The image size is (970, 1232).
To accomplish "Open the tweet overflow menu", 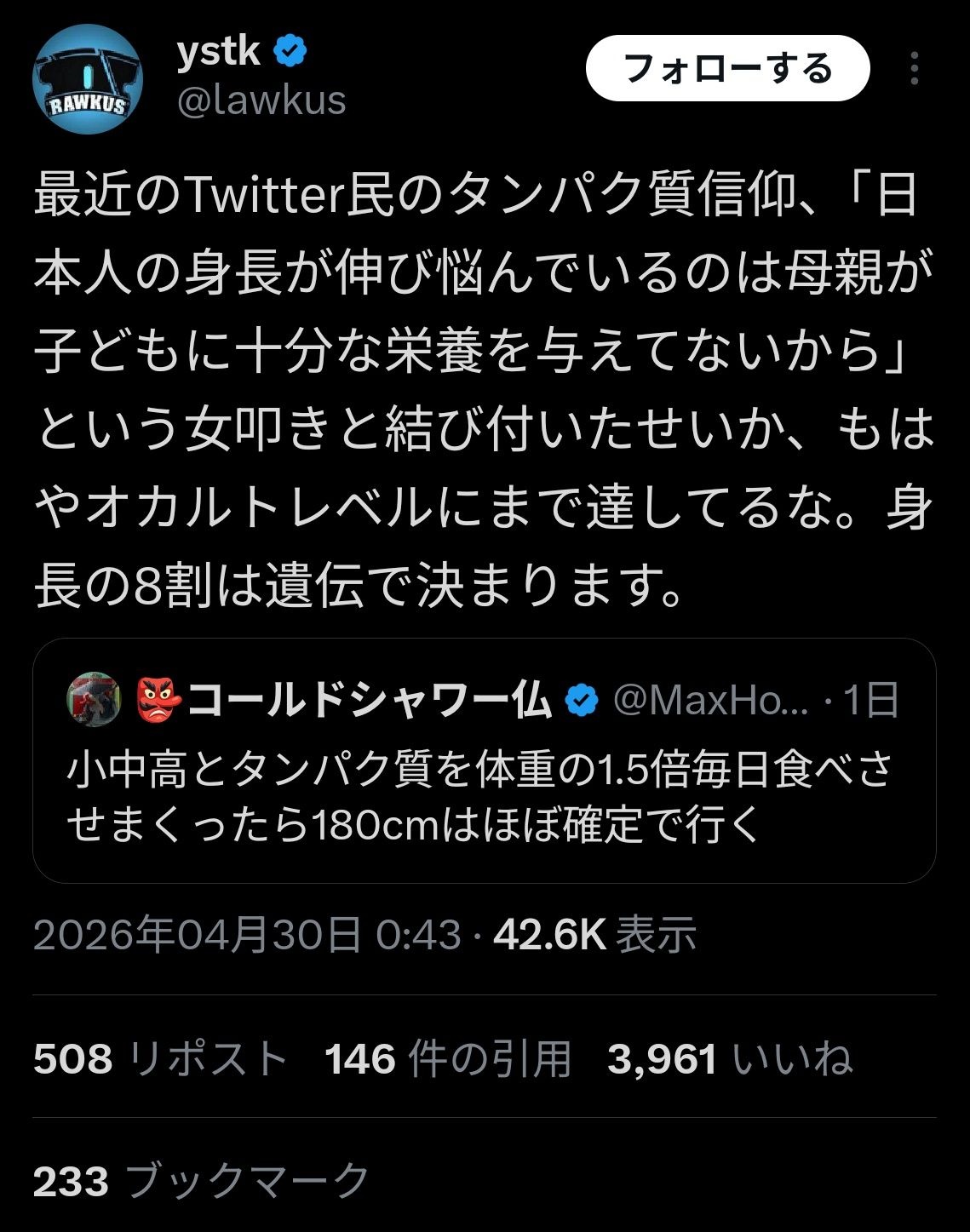I will [x=914, y=69].
